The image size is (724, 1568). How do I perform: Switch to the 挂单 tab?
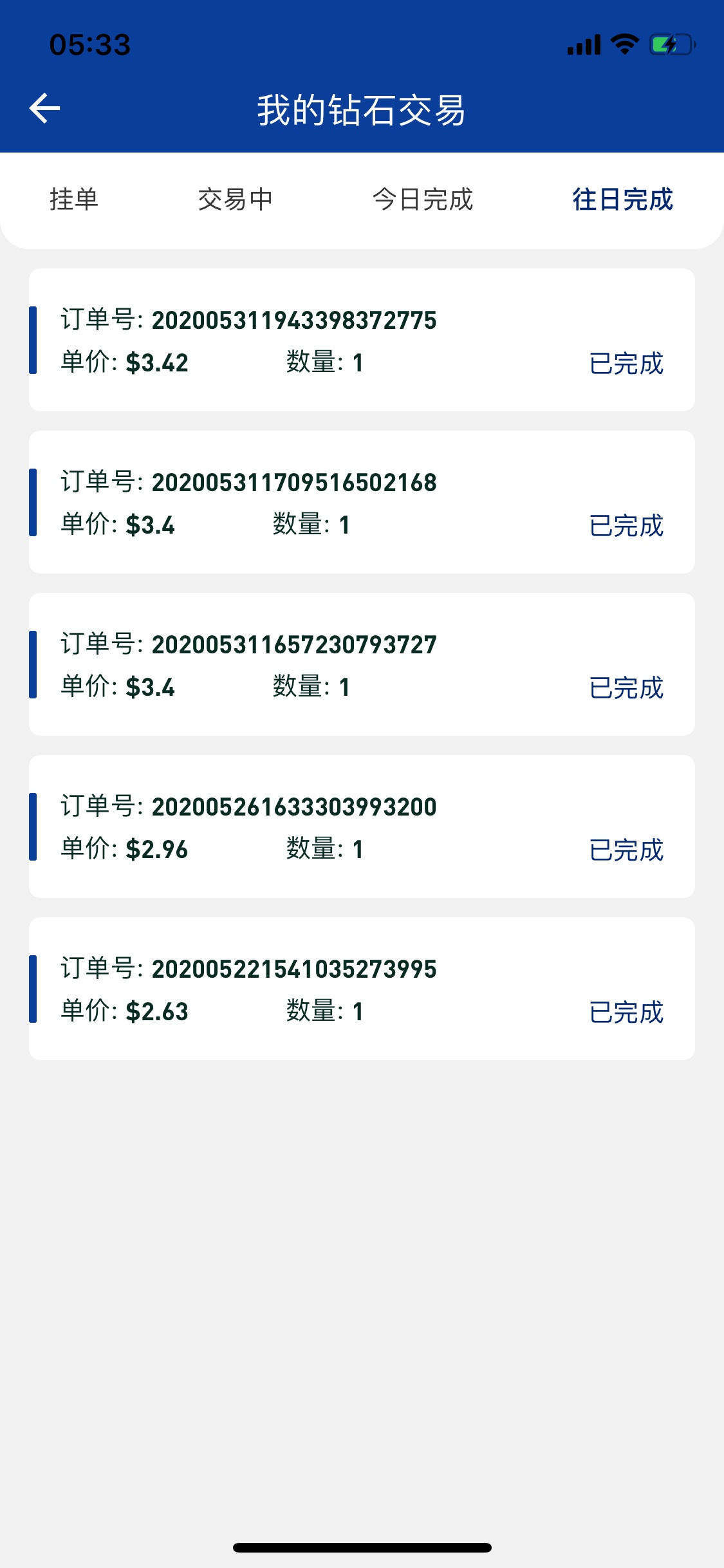pyautogui.click(x=74, y=200)
